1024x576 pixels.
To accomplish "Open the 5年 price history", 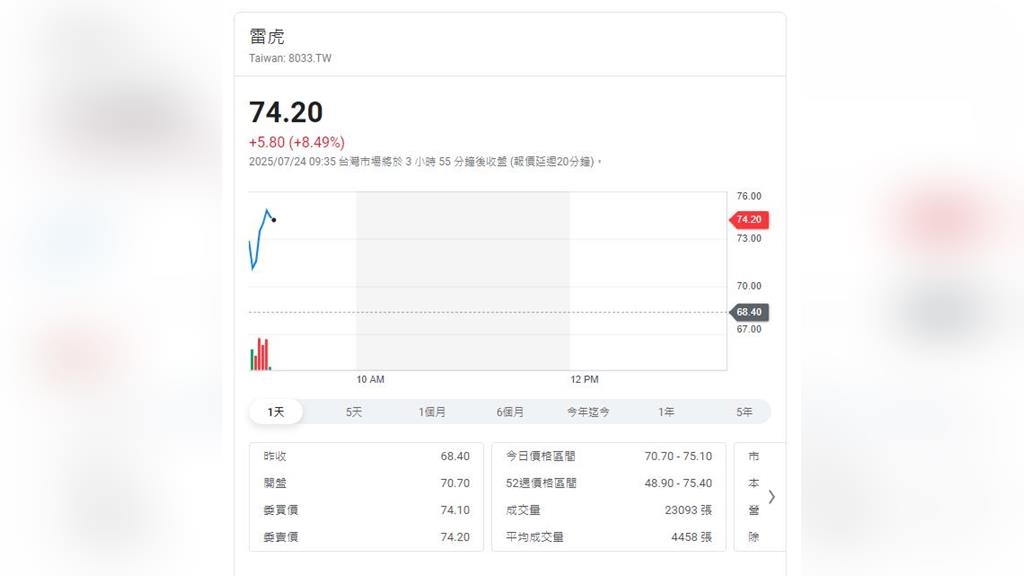I will pos(744,412).
